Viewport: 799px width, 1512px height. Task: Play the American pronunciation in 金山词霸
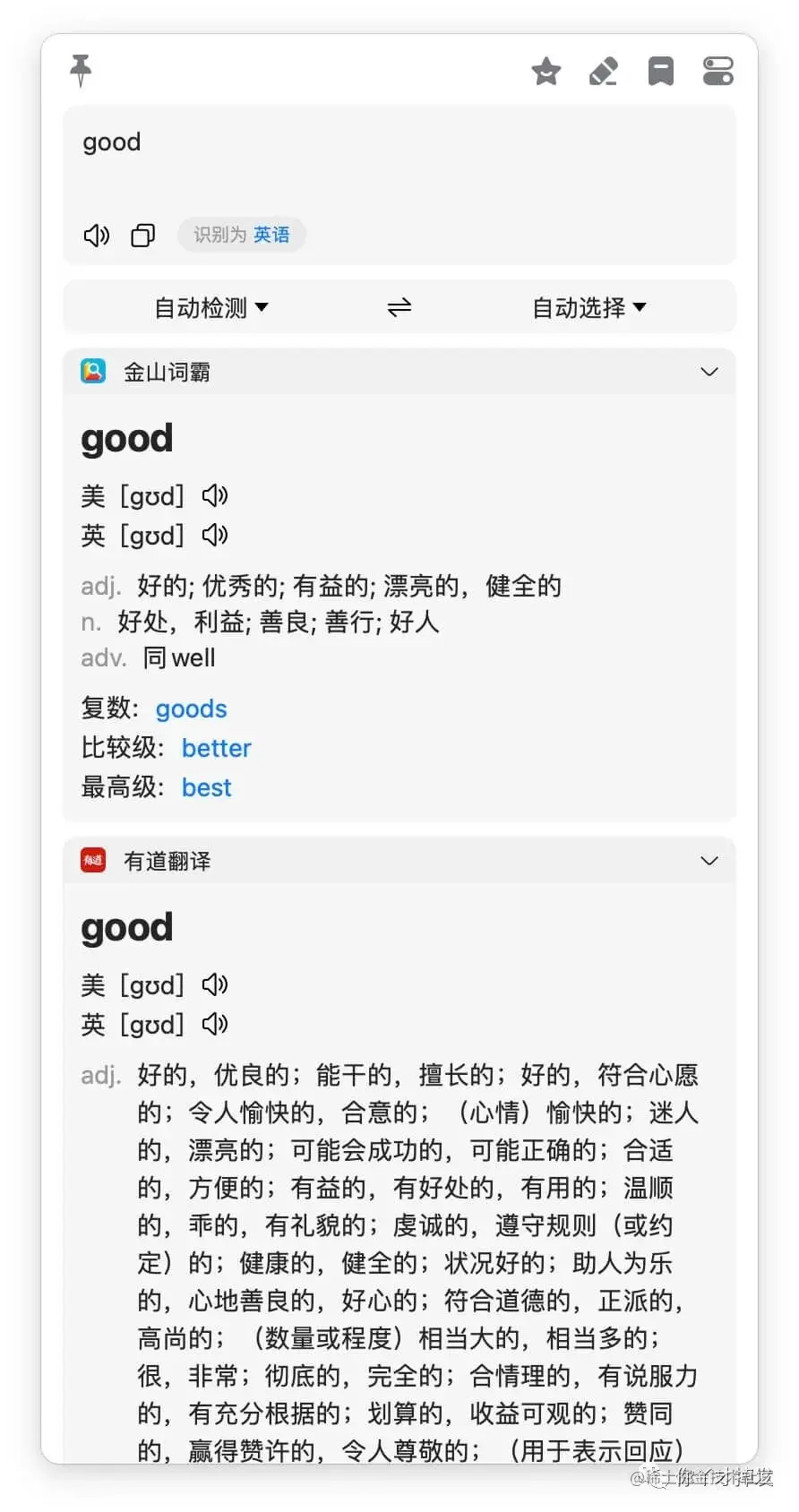pyautogui.click(x=214, y=494)
